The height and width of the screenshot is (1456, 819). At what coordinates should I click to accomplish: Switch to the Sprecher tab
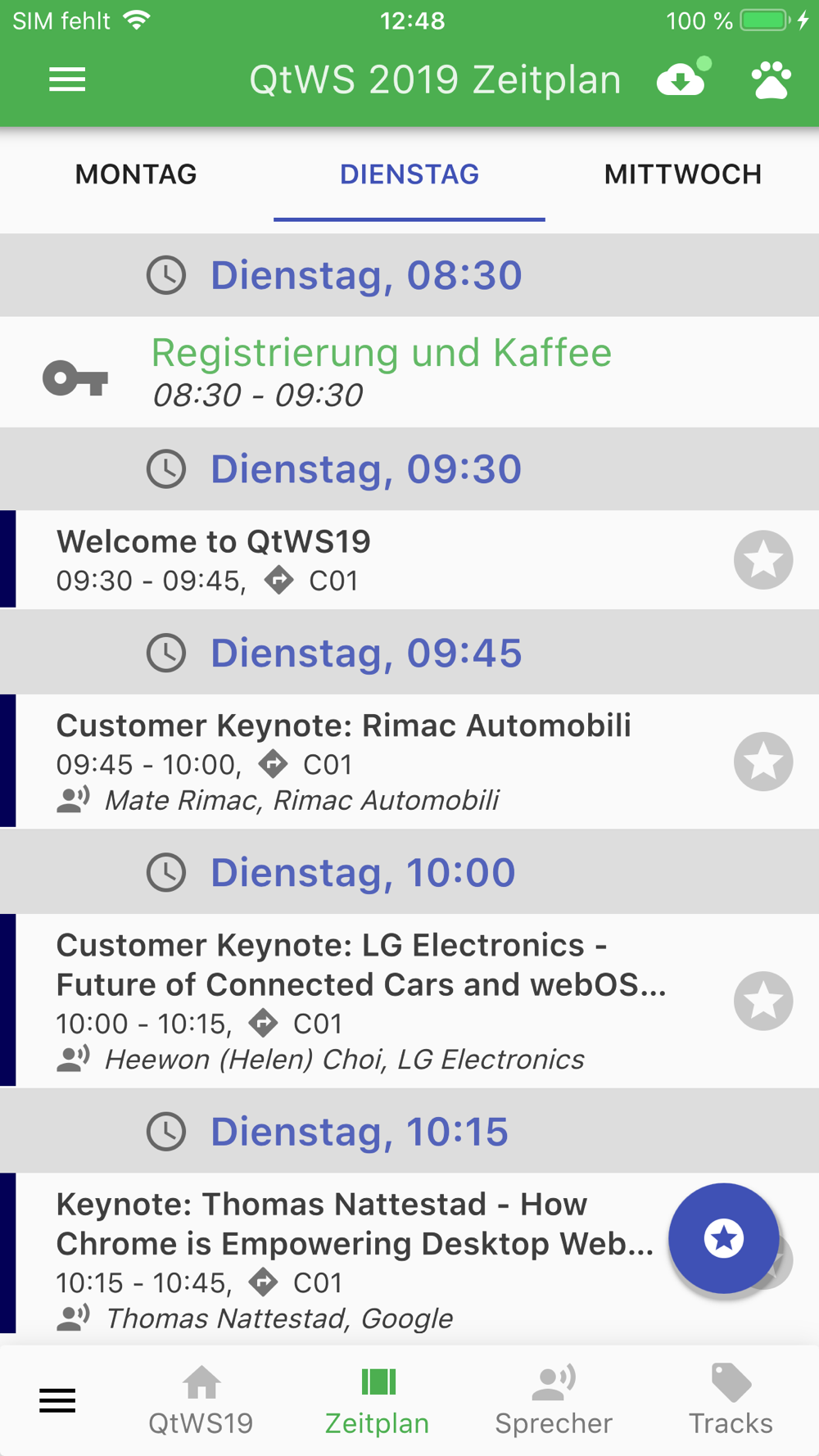pos(554,1401)
